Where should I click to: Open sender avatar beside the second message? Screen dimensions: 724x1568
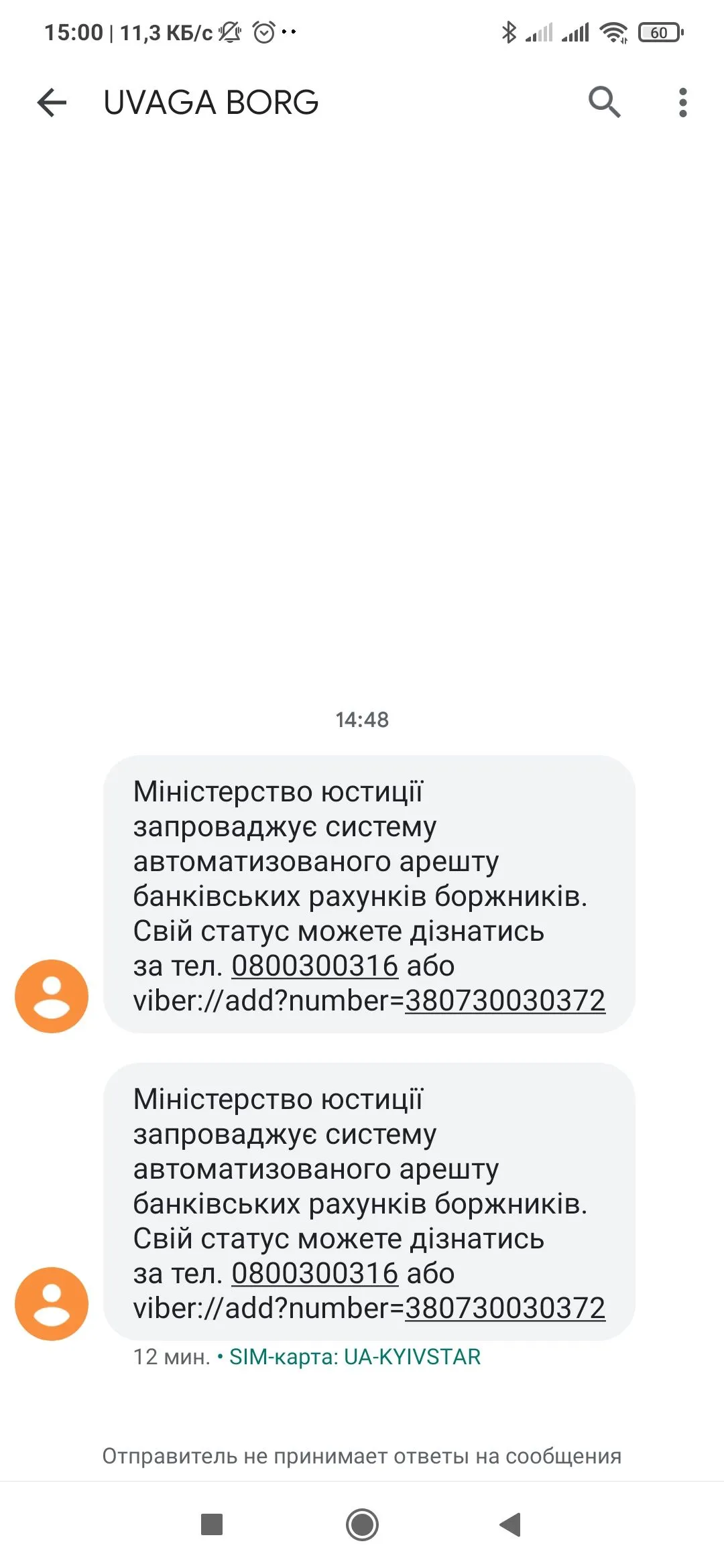click(52, 1303)
